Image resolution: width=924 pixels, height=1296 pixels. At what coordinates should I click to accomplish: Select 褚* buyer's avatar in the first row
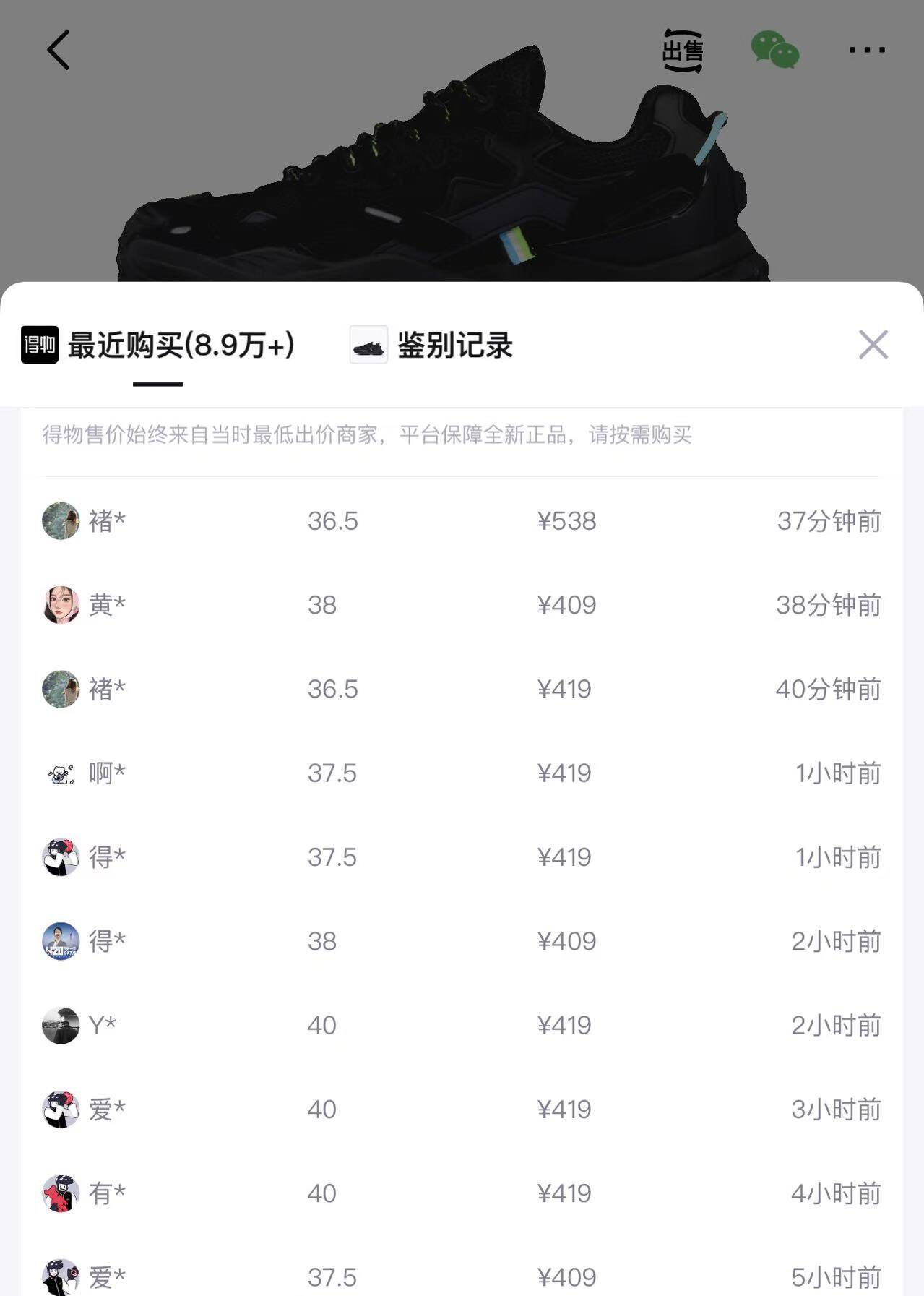(61, 522)
